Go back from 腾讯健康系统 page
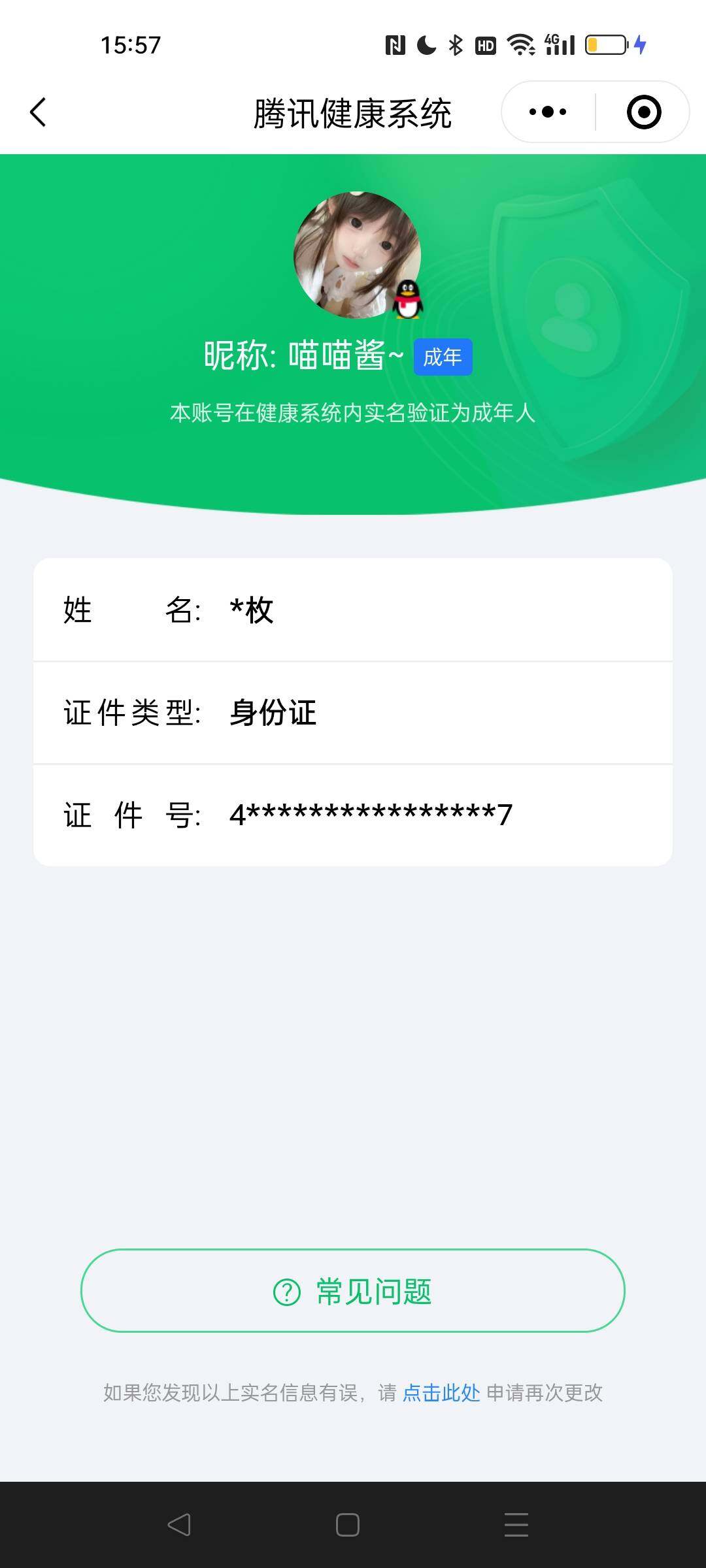 (x=38, y=112)
